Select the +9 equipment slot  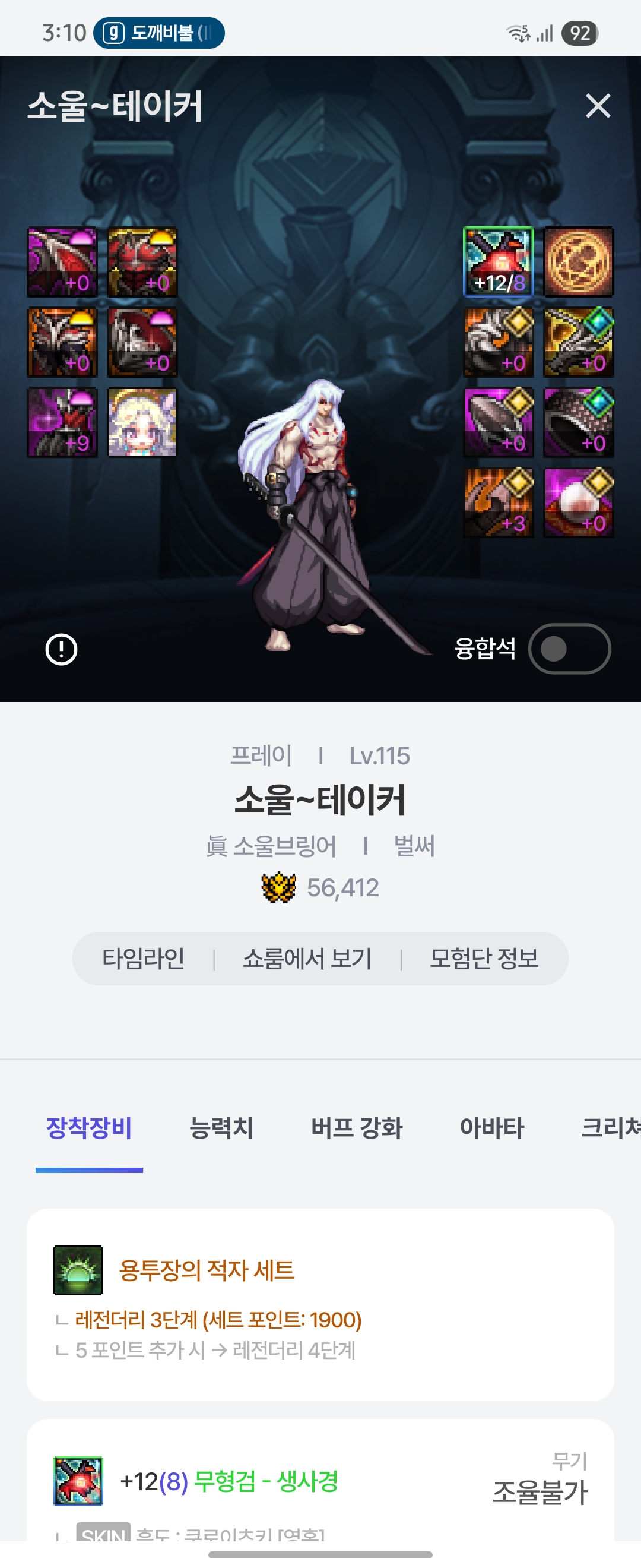tap(62, 422)
